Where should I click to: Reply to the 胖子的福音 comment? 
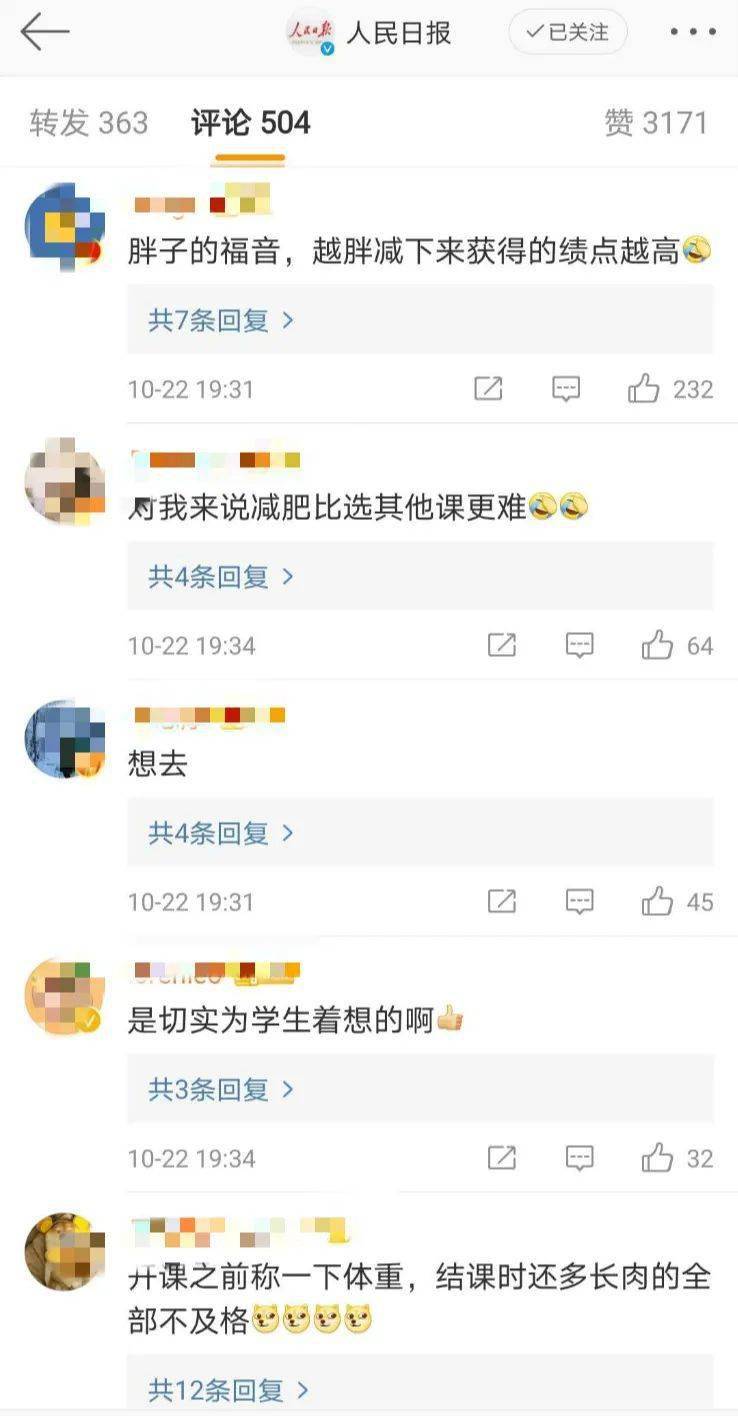click(x=566, y=389)
